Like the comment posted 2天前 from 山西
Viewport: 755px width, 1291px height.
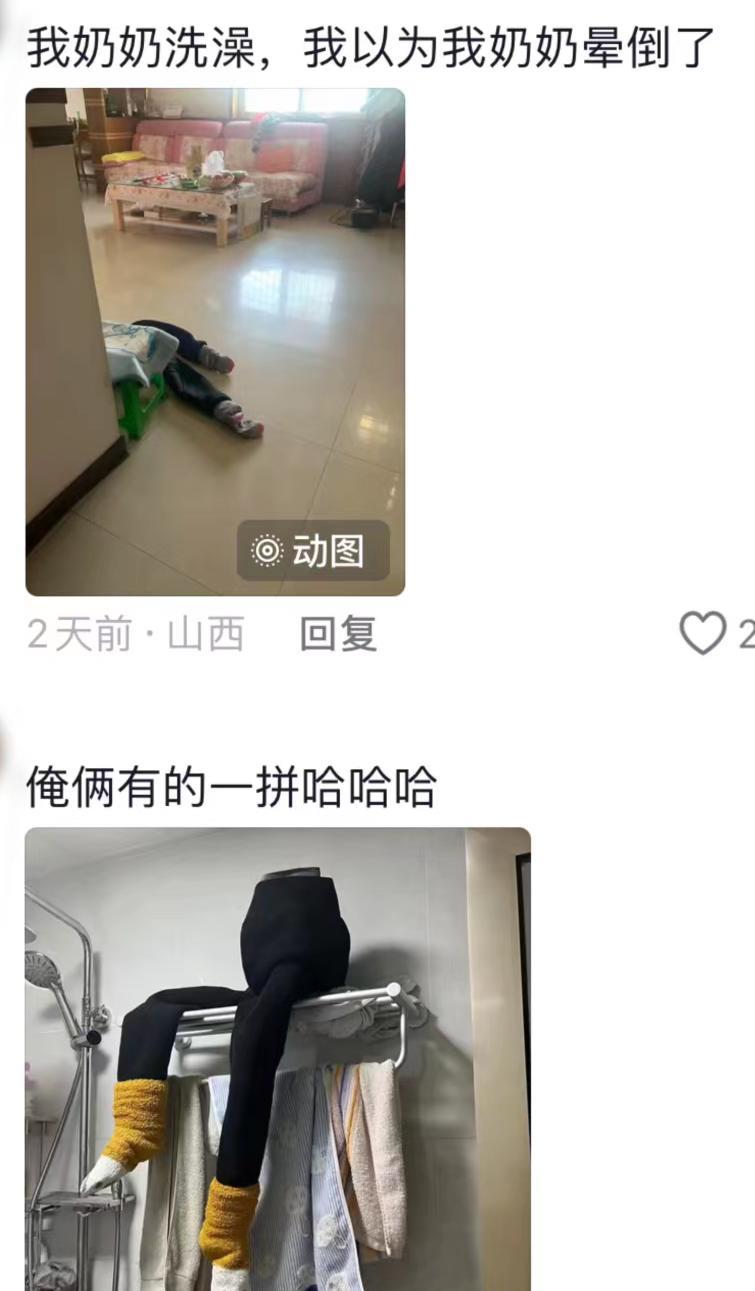702,634
